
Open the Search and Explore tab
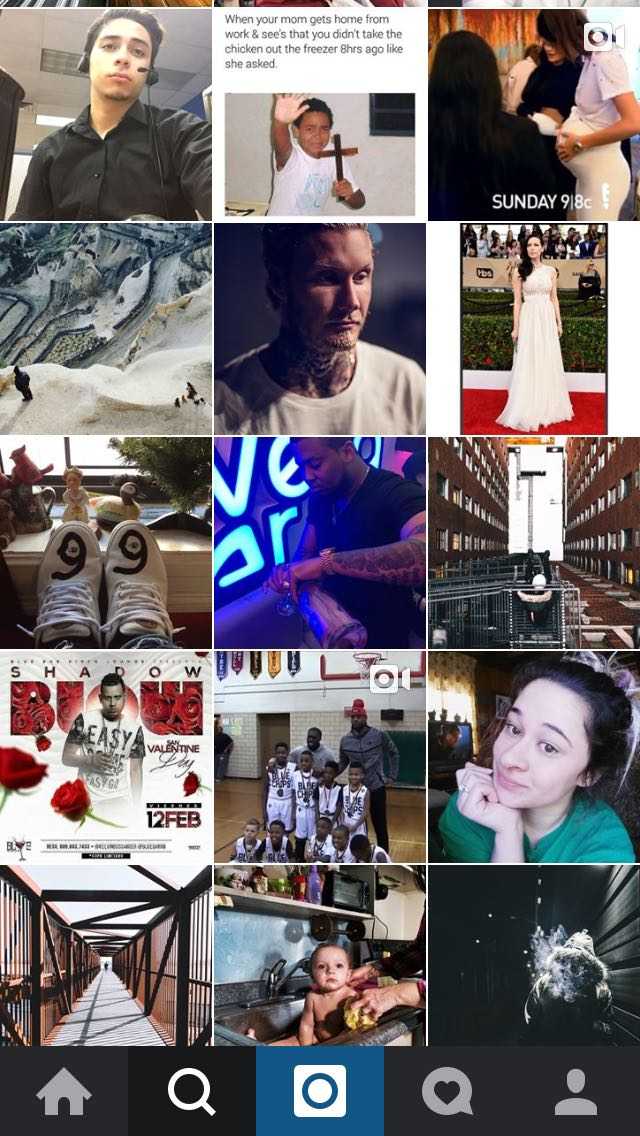191,1091
